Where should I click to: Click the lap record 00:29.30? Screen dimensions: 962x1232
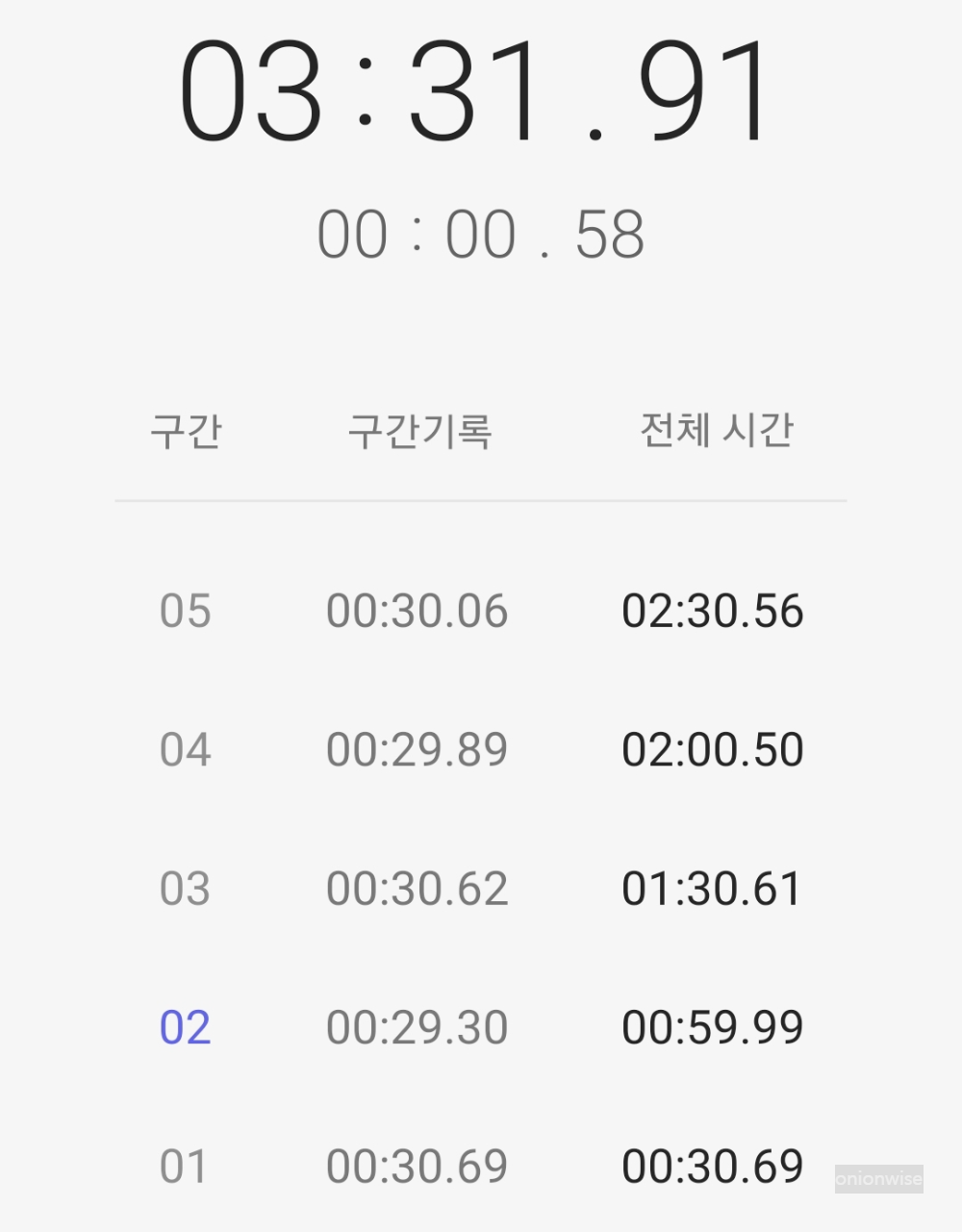coord(418,1026)
